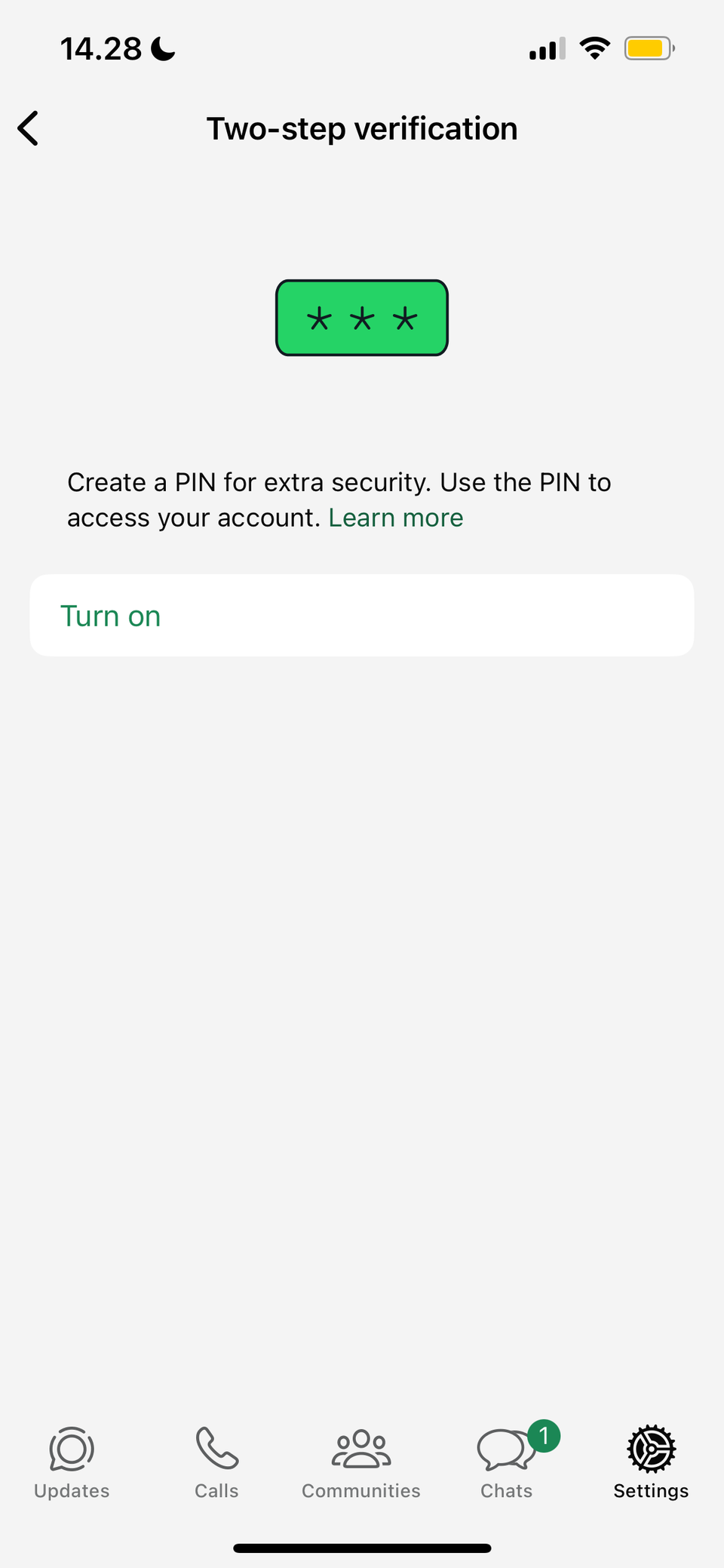The width and height of the screenshot is (724, 1568).
Task: Tap the green PIN asterisks illustration
Action: point(361,317)
